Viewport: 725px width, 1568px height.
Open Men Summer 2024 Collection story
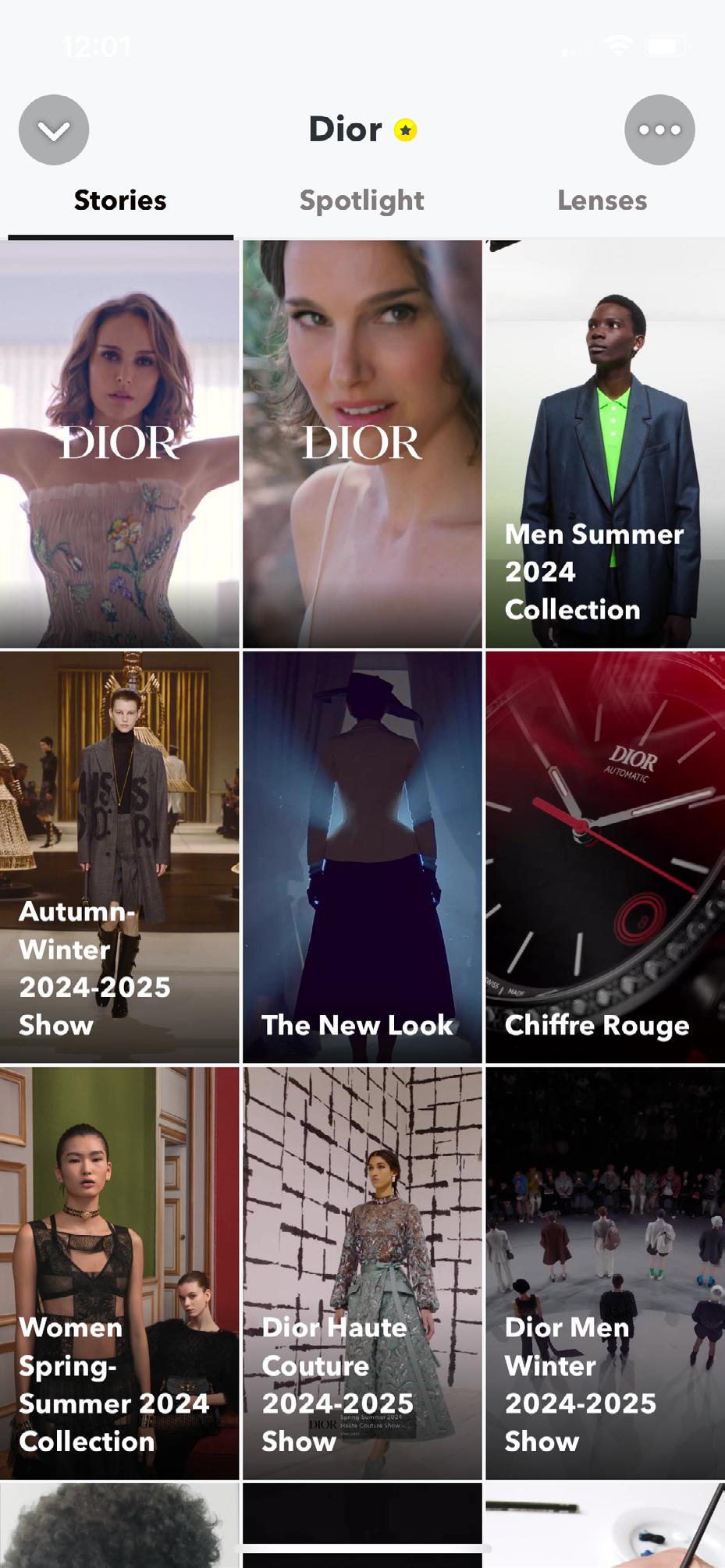(x=605, y=445)
